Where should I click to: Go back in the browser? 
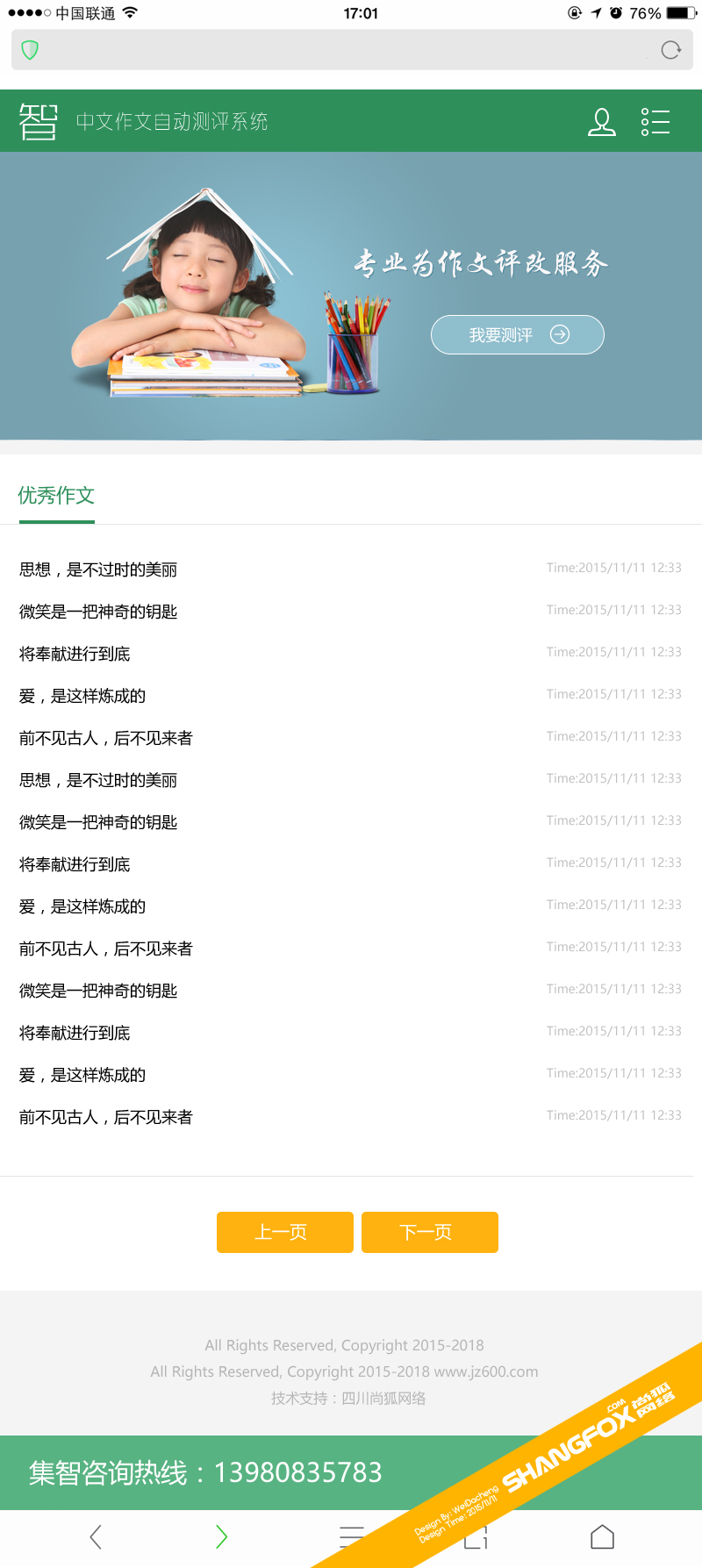[x=97, y=1536]
